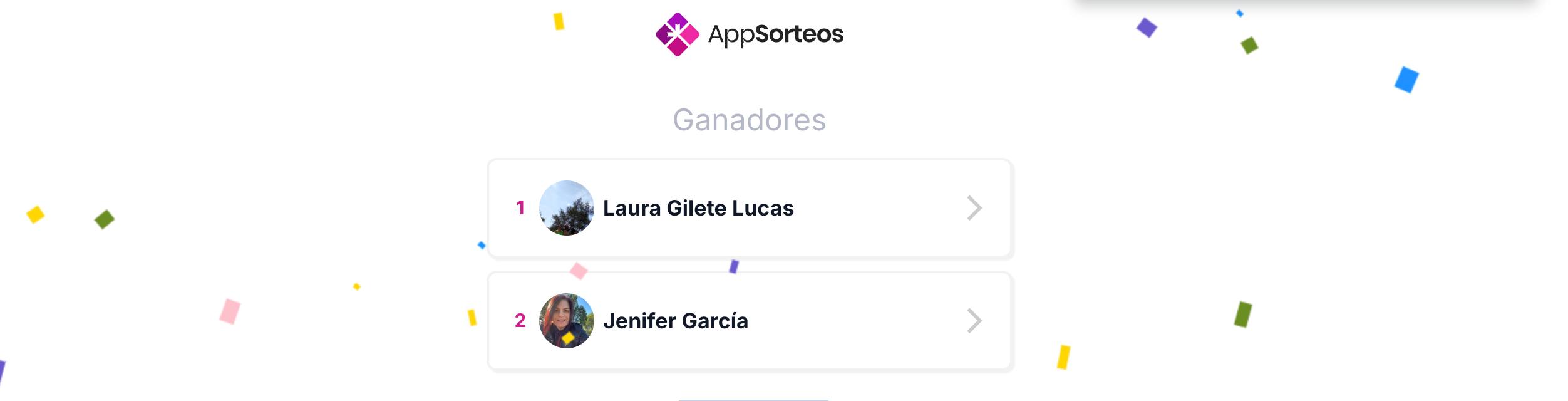Open winner Jenifer García
The width and height of the screenshot is (1568, 401).
[750, 321]
